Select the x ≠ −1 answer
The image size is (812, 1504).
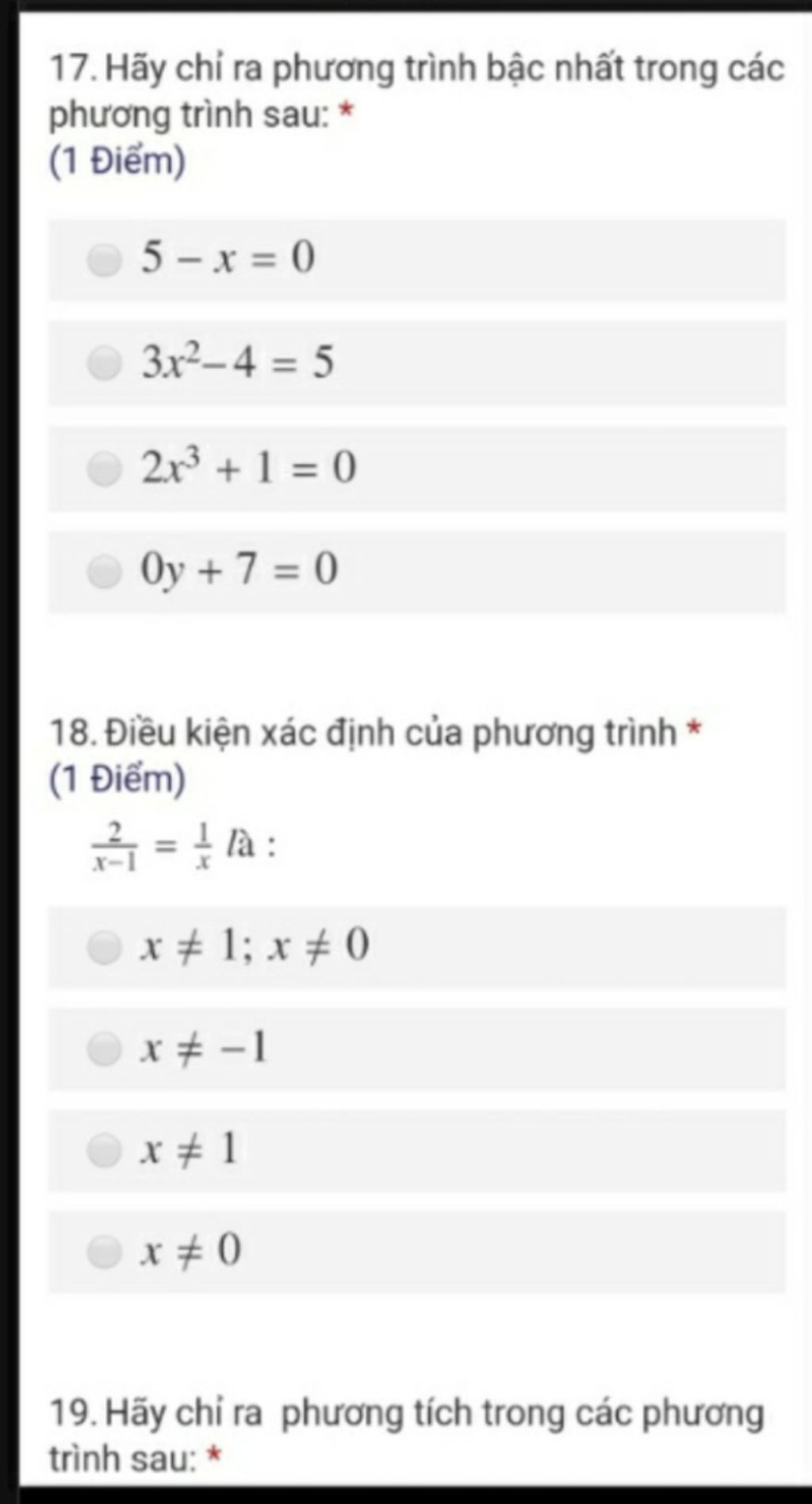tap(104, 1049)
